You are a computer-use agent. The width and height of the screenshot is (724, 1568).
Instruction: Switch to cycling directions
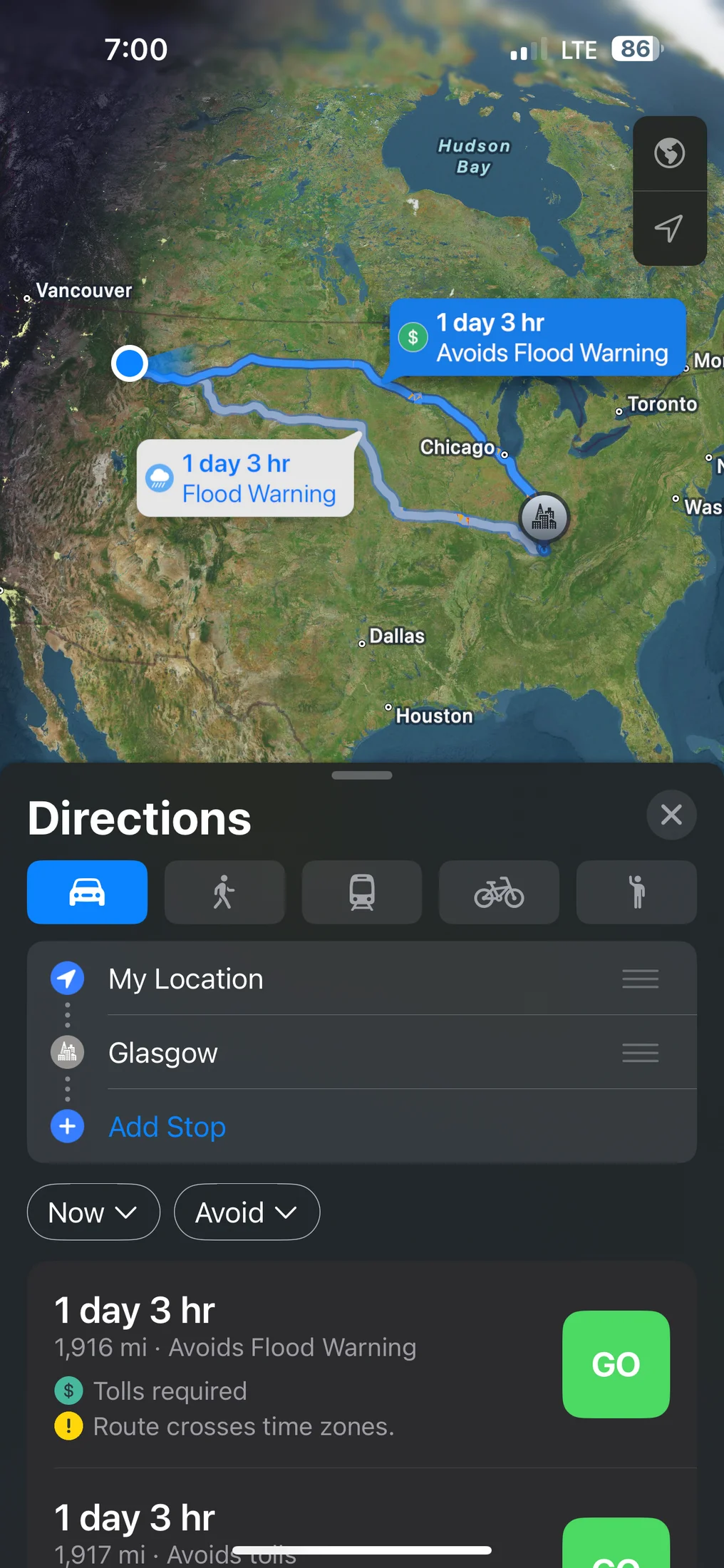(499, 892)
